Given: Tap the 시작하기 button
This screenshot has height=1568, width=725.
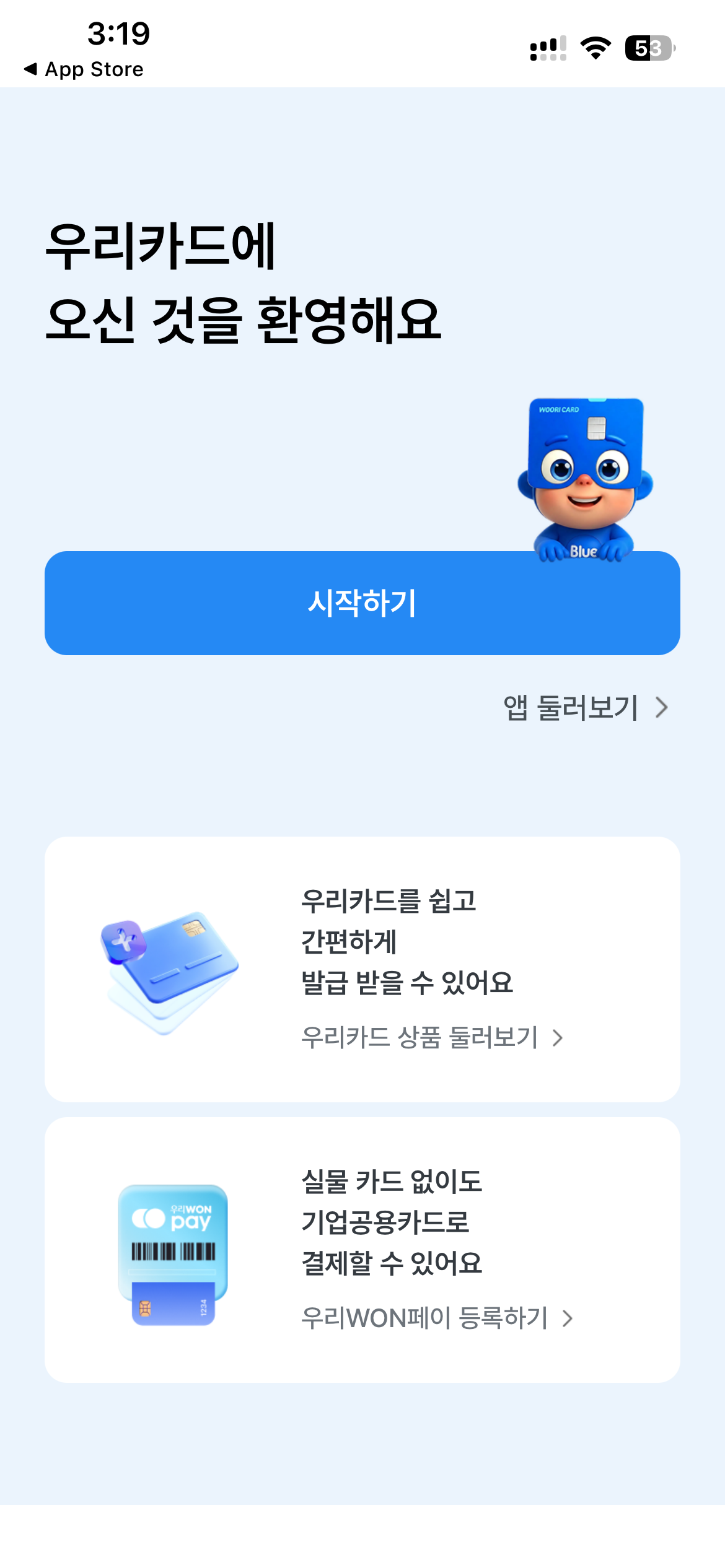Looking at the screenshot, I should 362,603.
